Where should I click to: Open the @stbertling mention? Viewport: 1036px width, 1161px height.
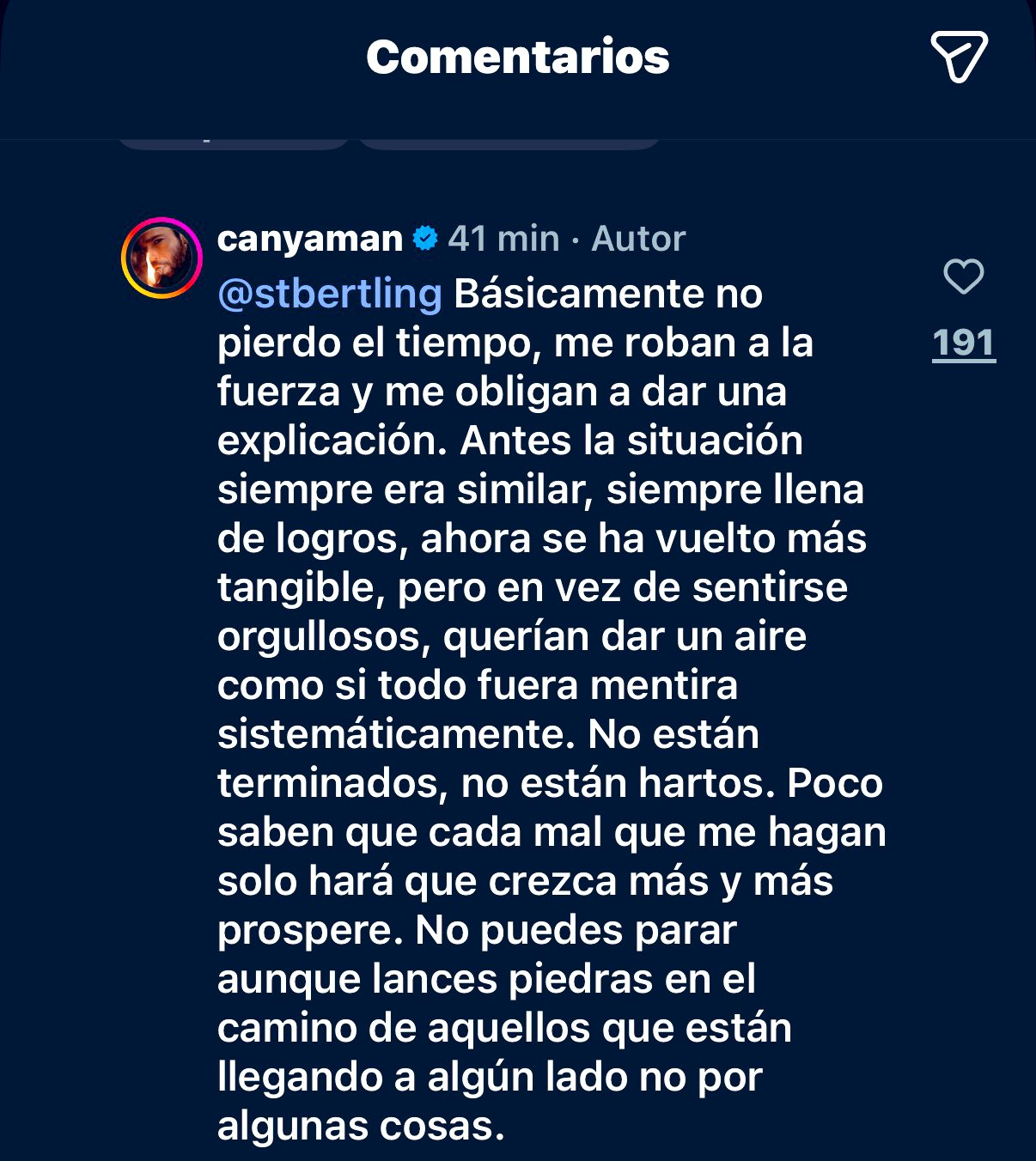(x=330, y=294)
